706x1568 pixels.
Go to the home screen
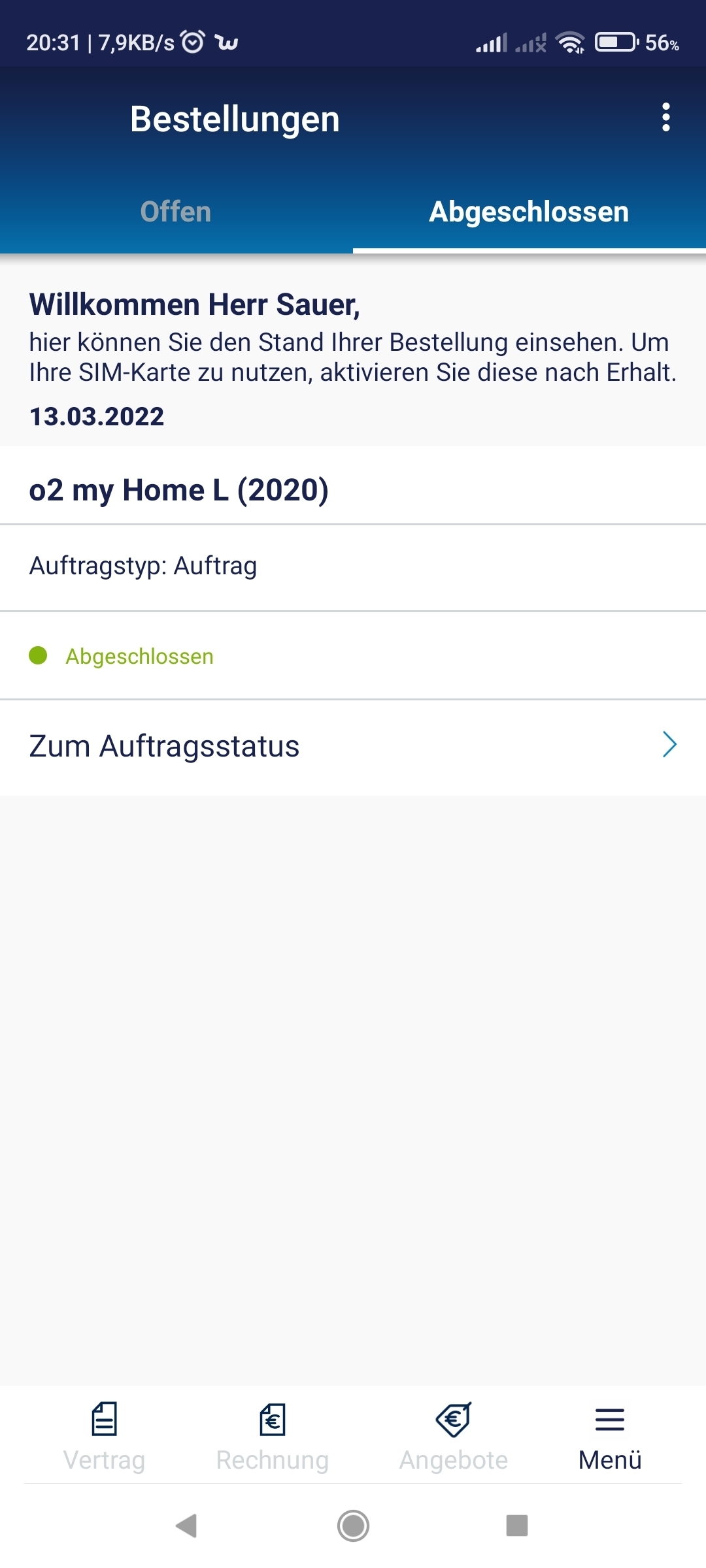(x=353, y=1526)
